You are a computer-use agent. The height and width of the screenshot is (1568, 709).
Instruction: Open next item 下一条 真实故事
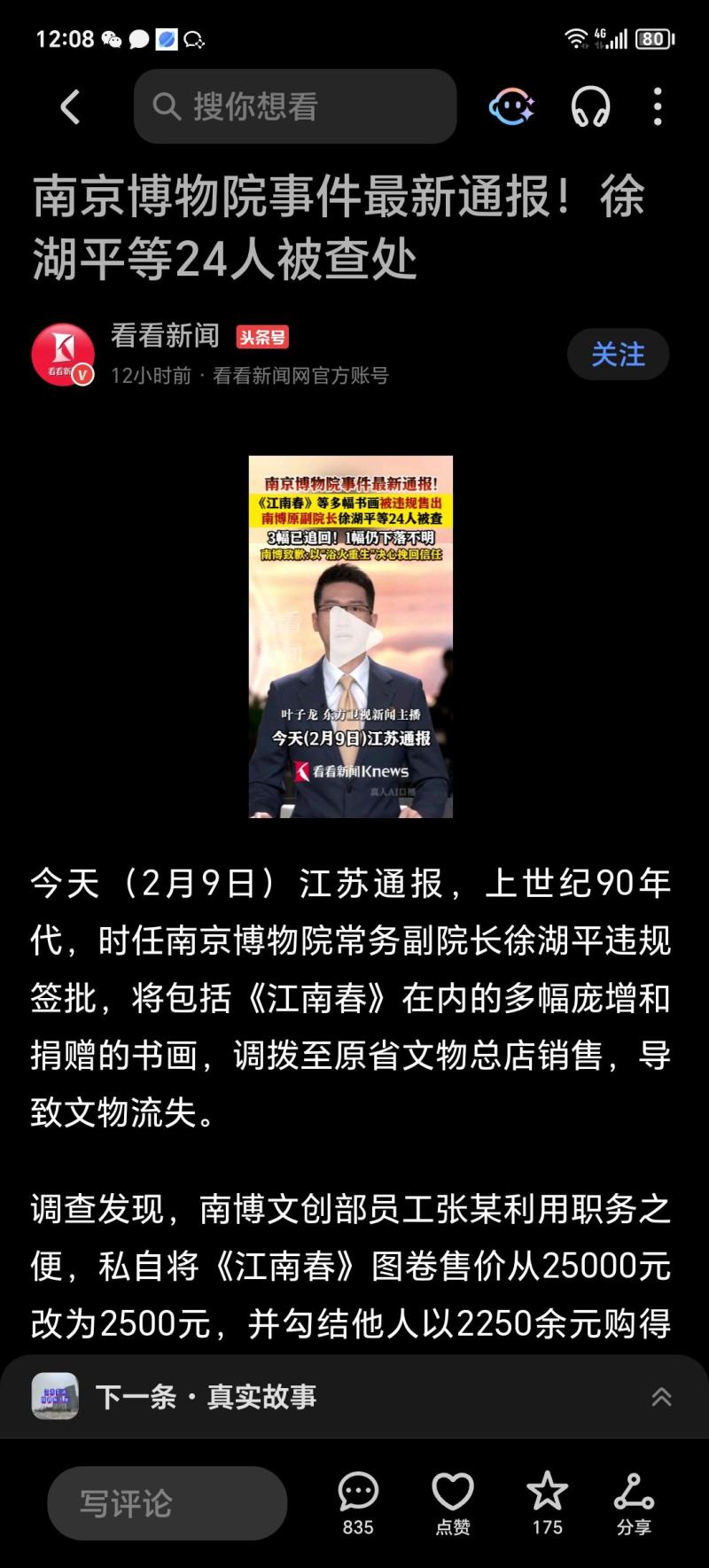(206, 1397)
